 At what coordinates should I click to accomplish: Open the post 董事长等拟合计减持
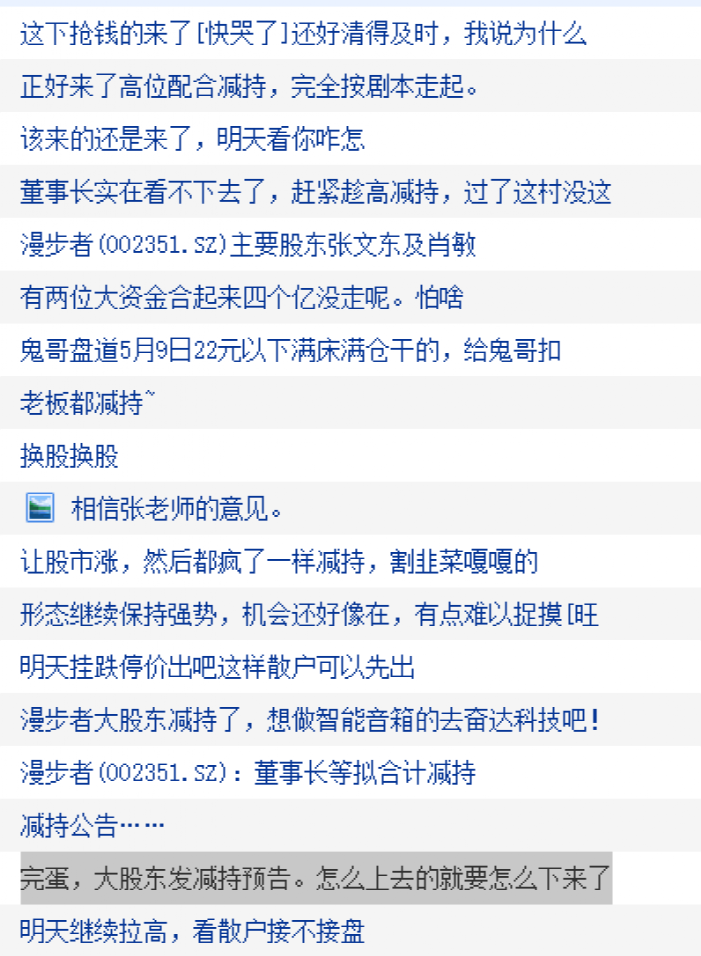point(247,773)
